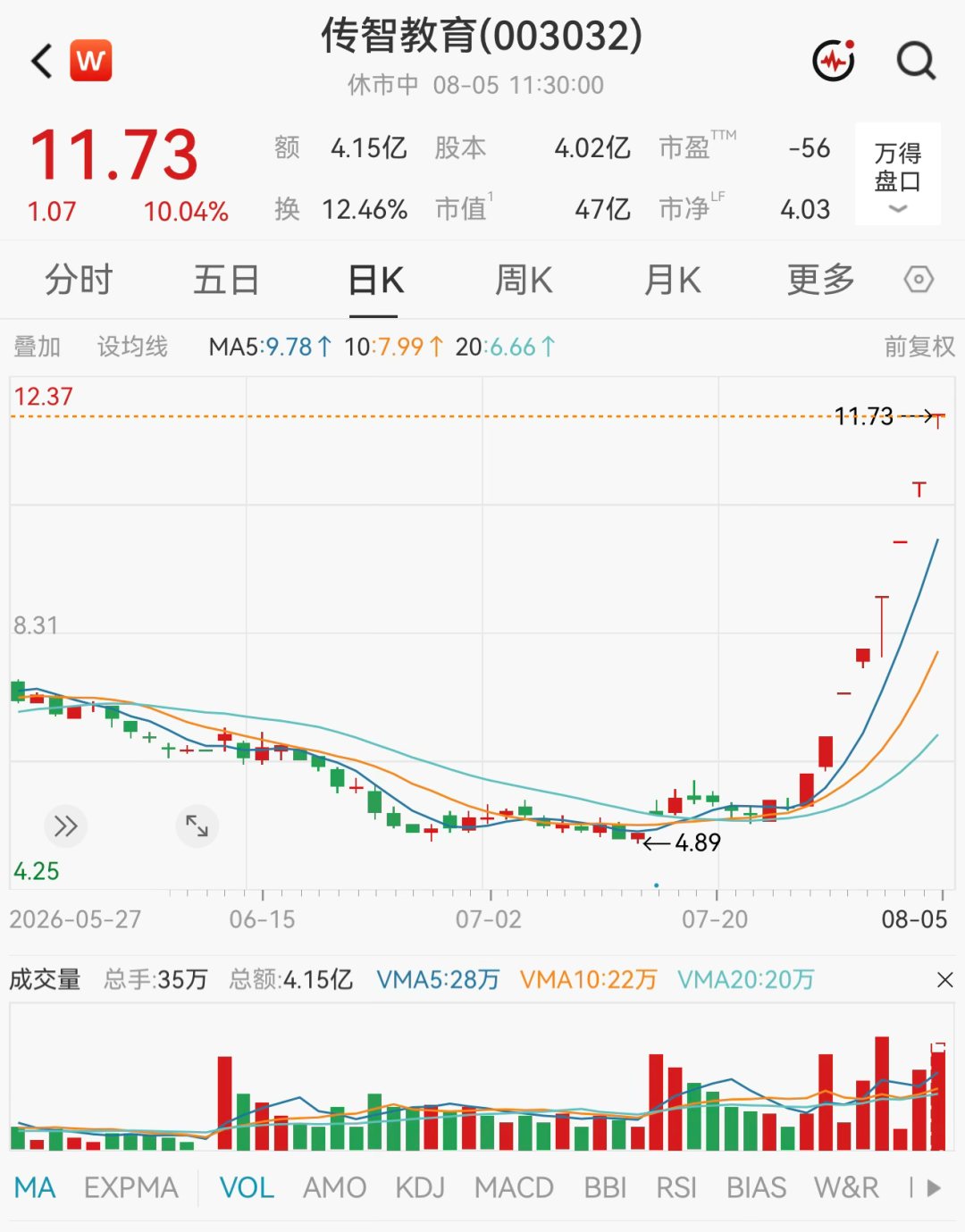The height and width of the screenshot is (1232, 965).
Task: Tap the double-arrow chart expand button
Action: 65,826
